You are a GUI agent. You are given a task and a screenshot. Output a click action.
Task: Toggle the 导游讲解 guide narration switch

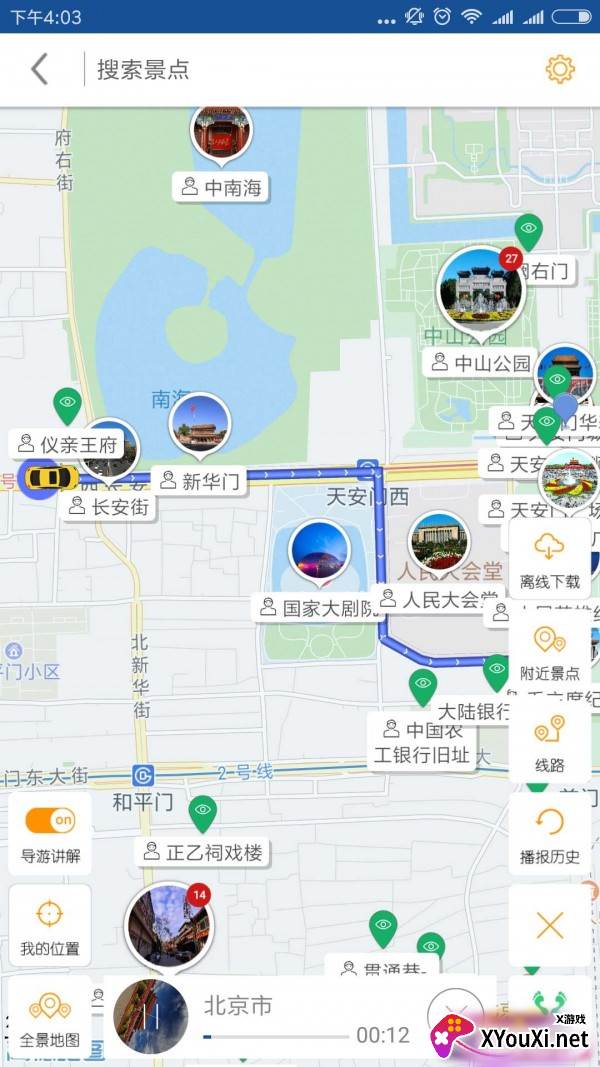(50, 820)
